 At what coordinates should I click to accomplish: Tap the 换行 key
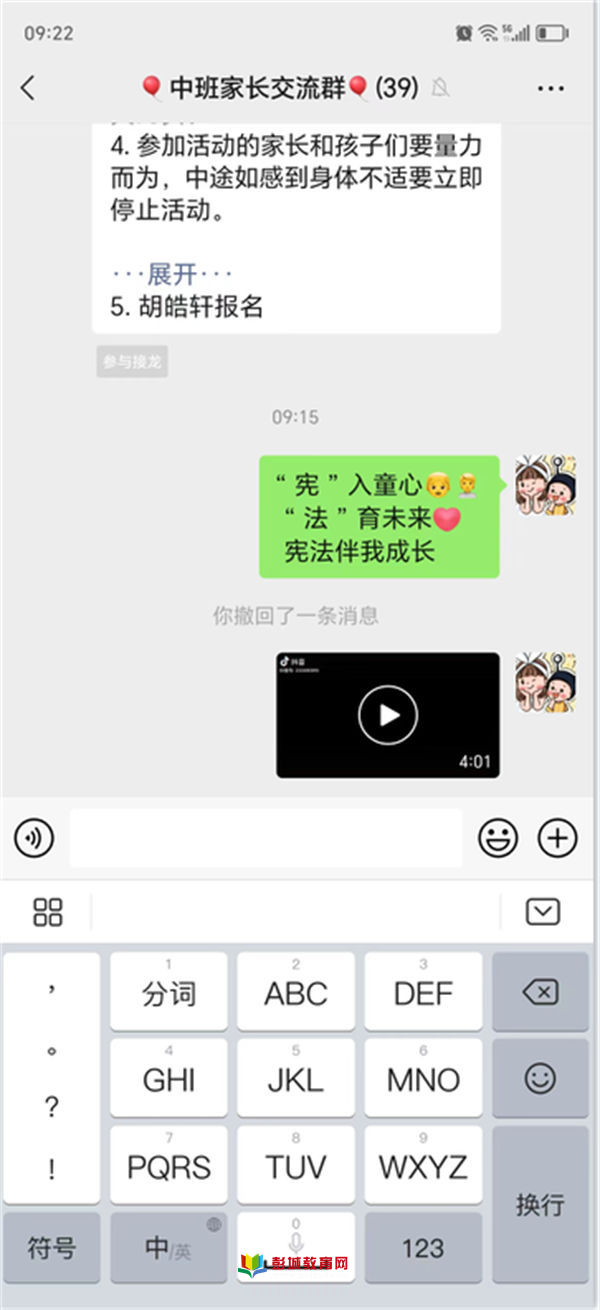coord(540,1204)
